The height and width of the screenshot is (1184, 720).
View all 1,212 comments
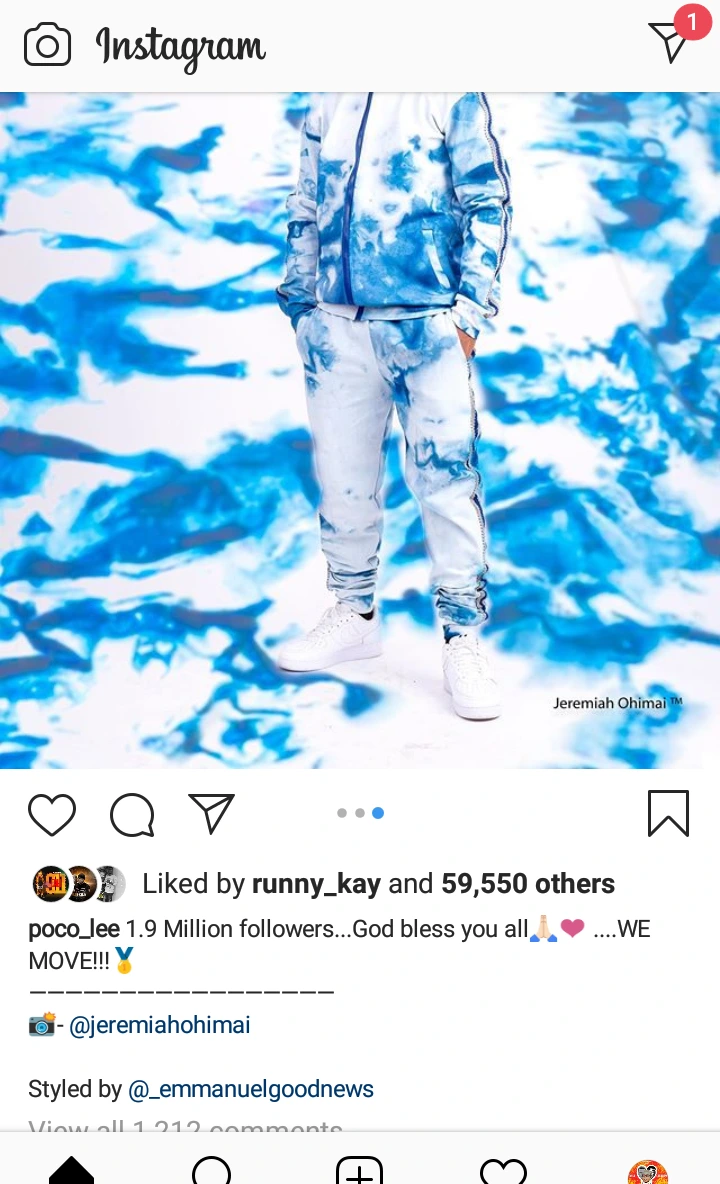186,1124
